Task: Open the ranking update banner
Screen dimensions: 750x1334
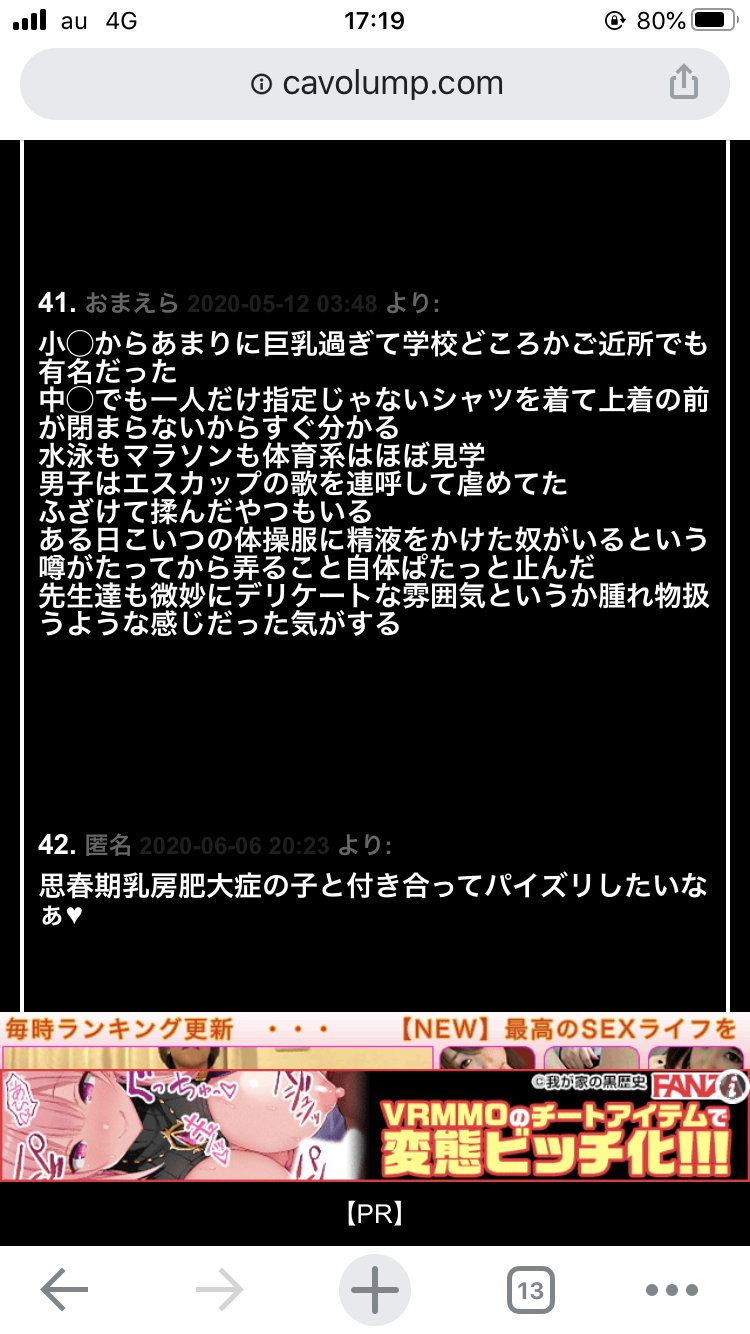Action: (375, 1041)
